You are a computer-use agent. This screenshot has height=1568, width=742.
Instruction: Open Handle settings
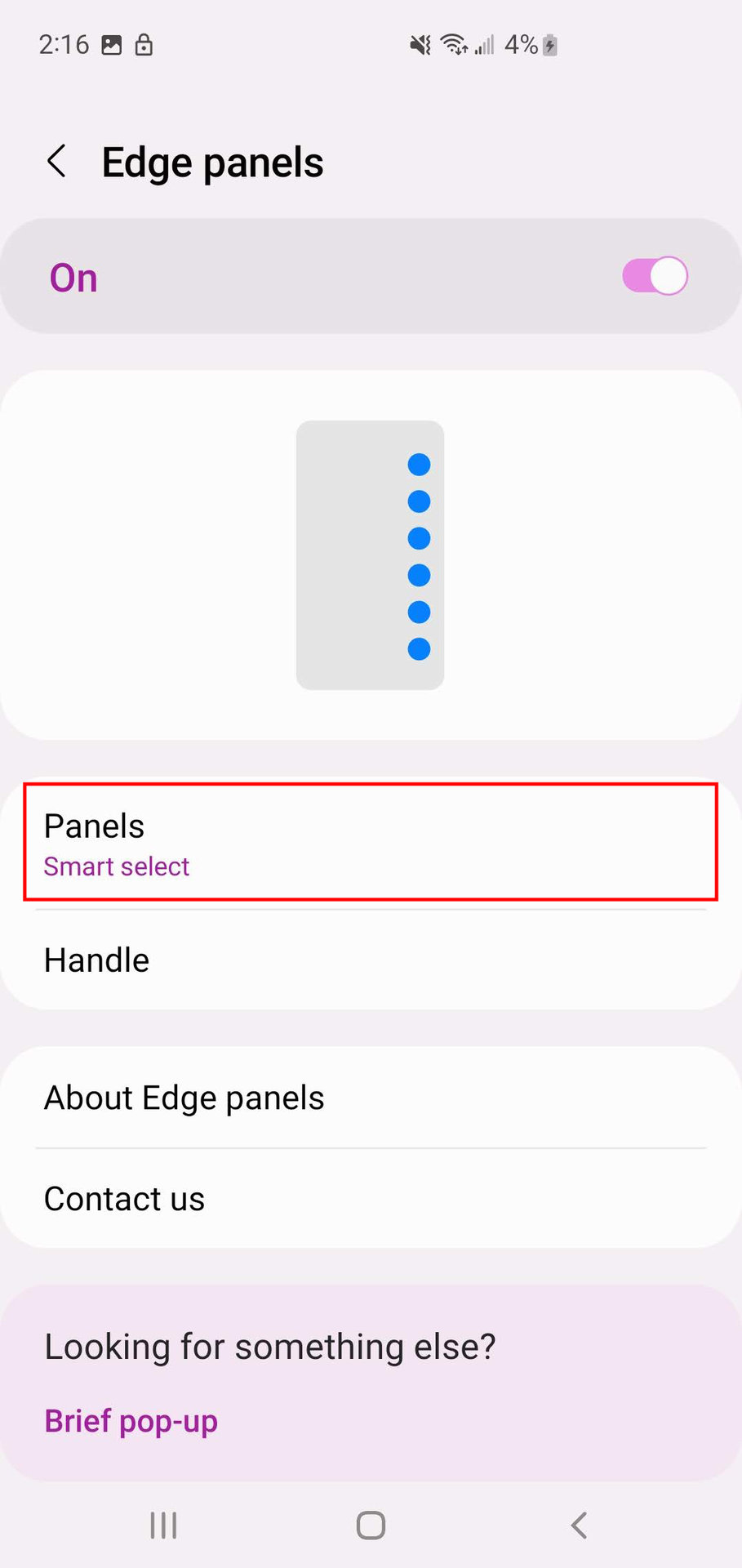pyautogui.click(x=370, y=960)
